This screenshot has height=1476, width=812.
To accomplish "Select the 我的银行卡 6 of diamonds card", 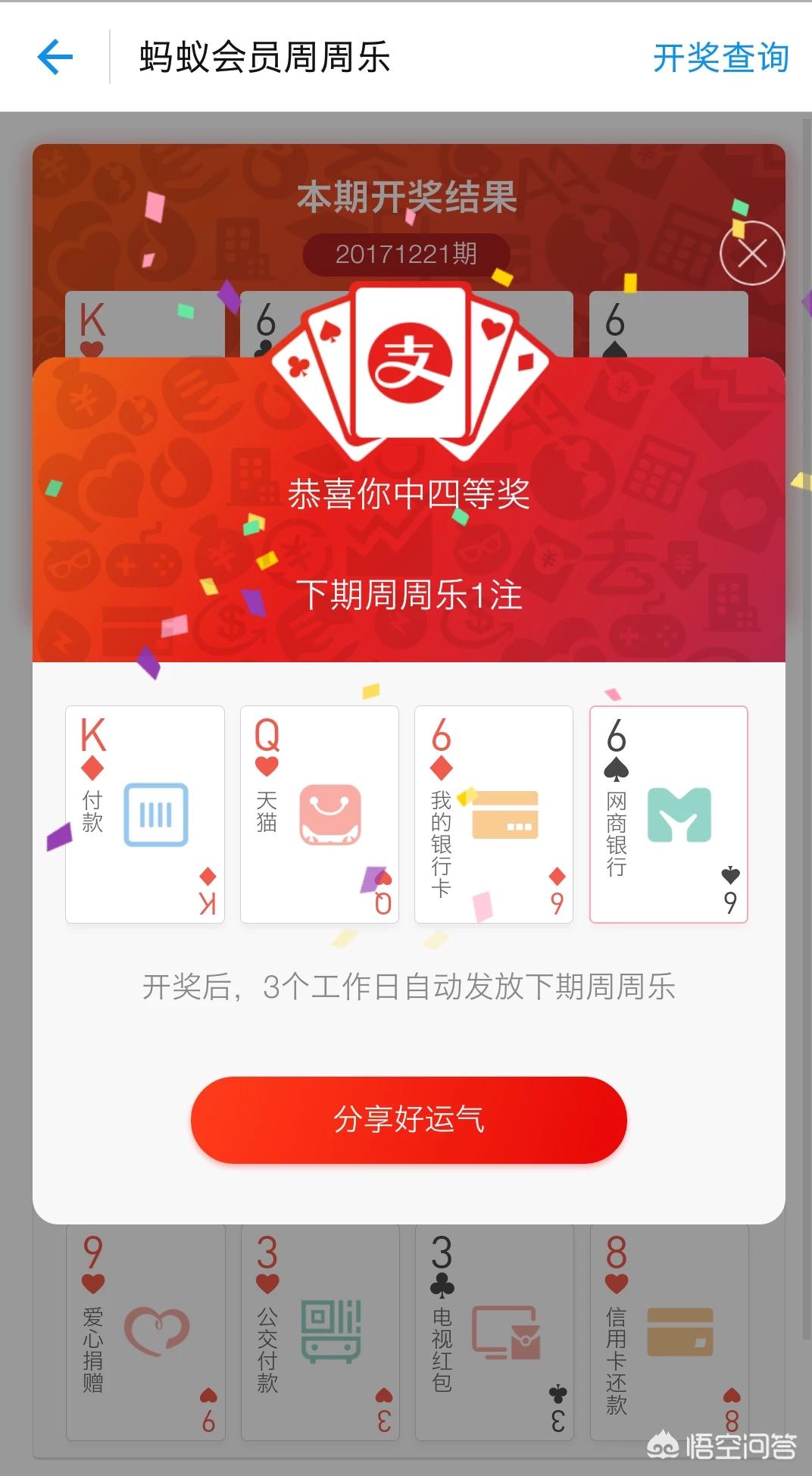I will (x=494, y=815).
